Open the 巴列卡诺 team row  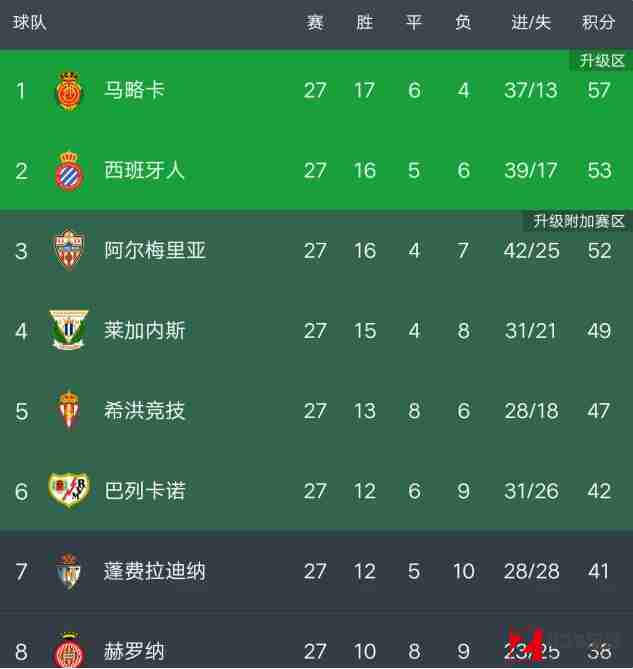145,491
